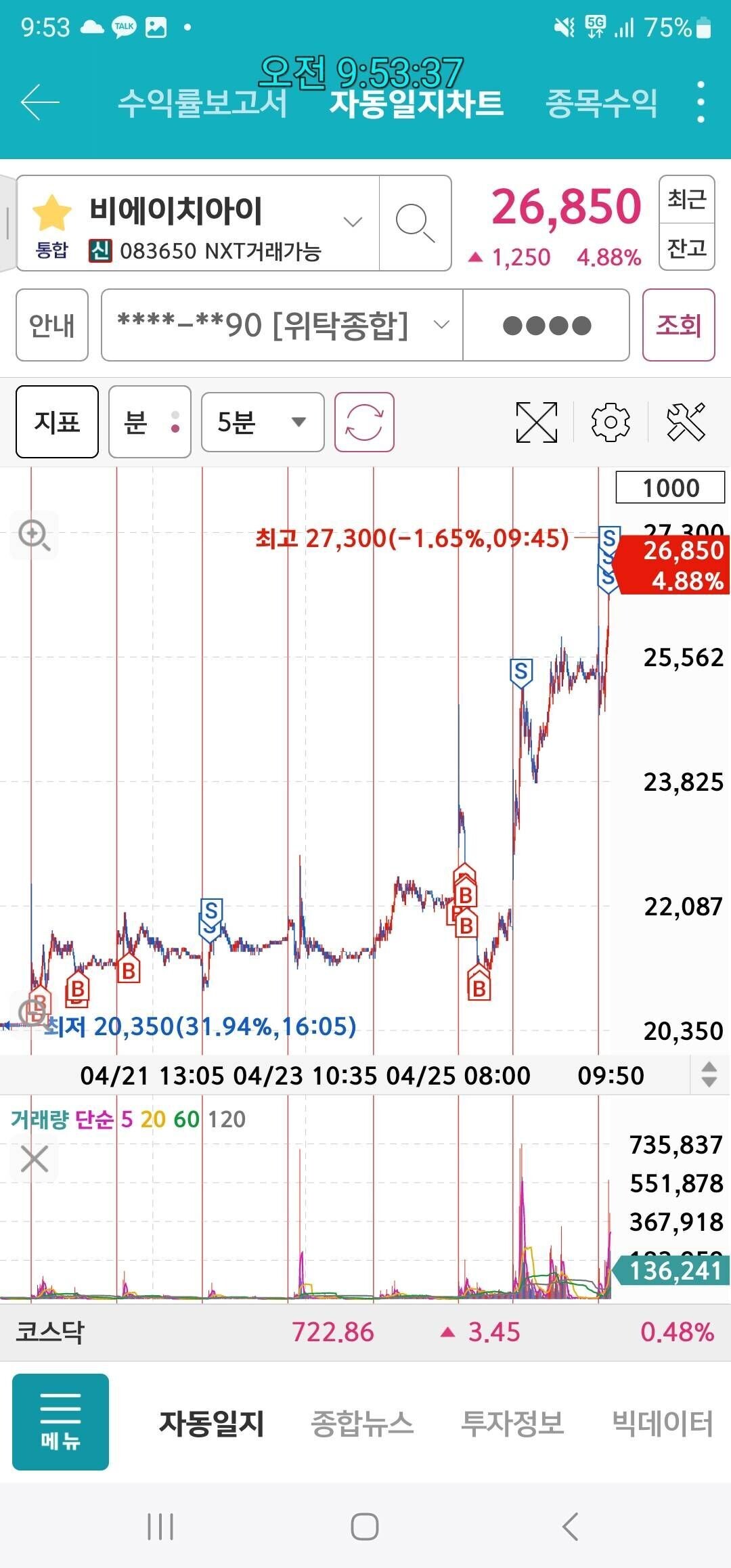The image size is (731, 1568).
Task: Refresh the chart with the circular arrow icon
Action: pos(363,422)
